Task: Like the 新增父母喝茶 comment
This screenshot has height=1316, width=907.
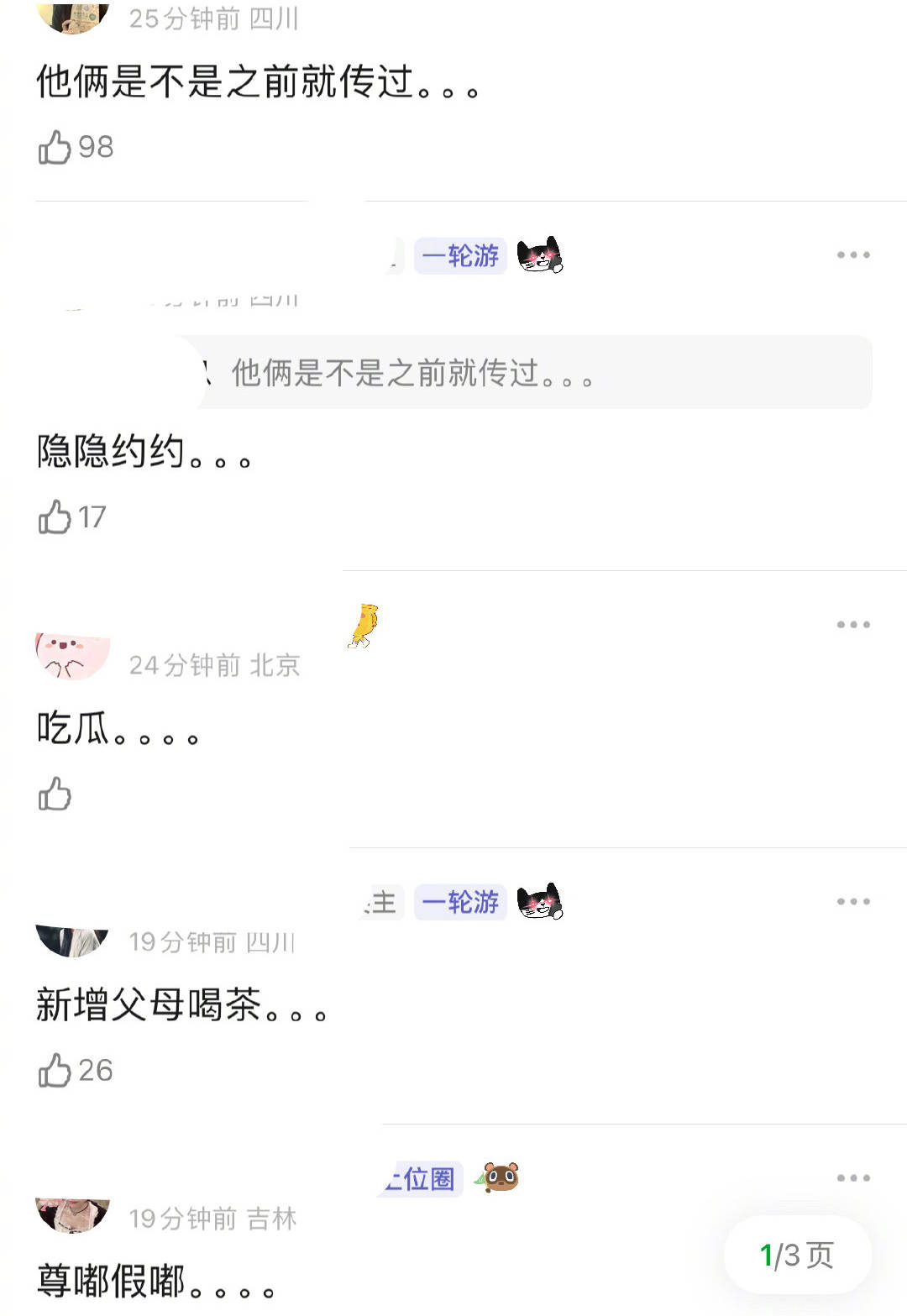Action: point(55,1071)
